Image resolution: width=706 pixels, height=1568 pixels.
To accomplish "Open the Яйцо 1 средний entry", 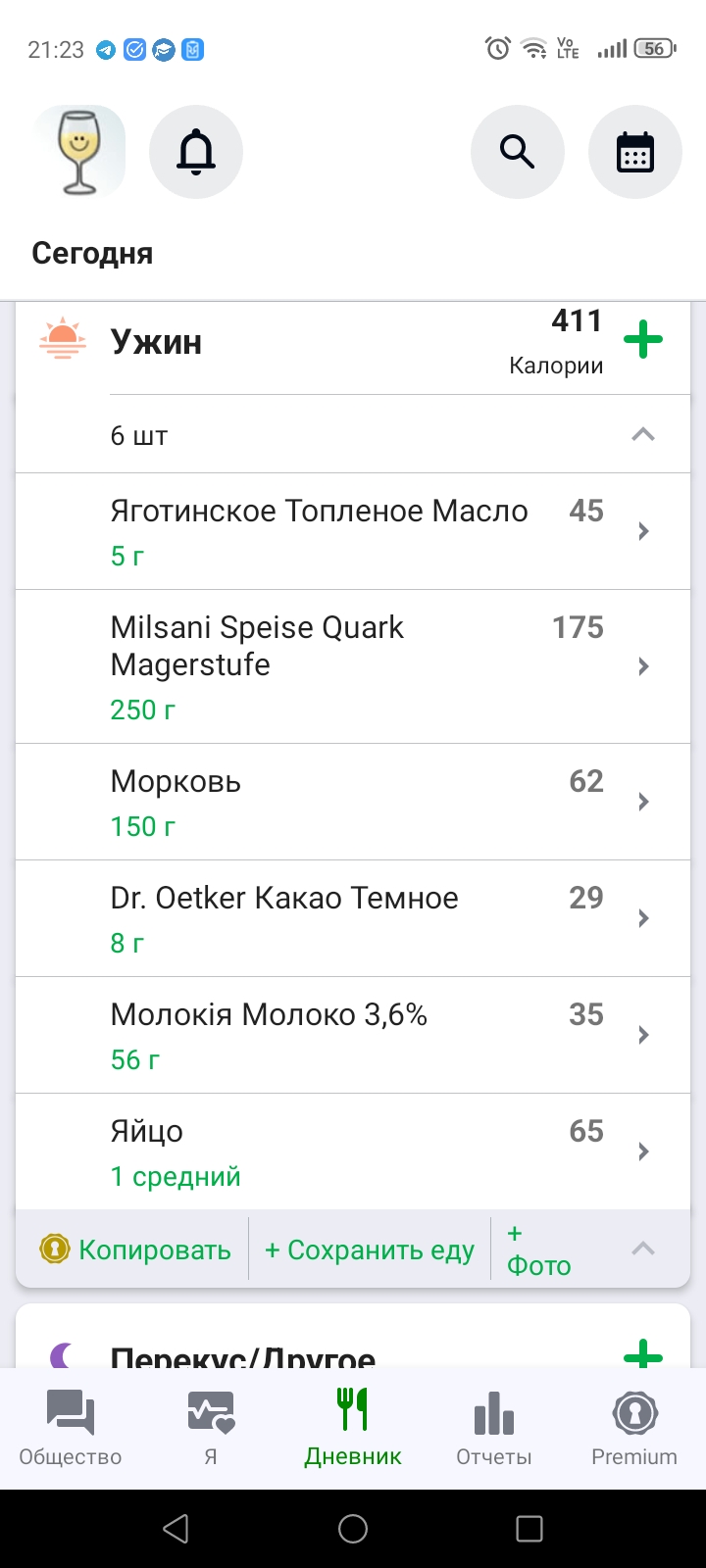I will pos(353,1151).
